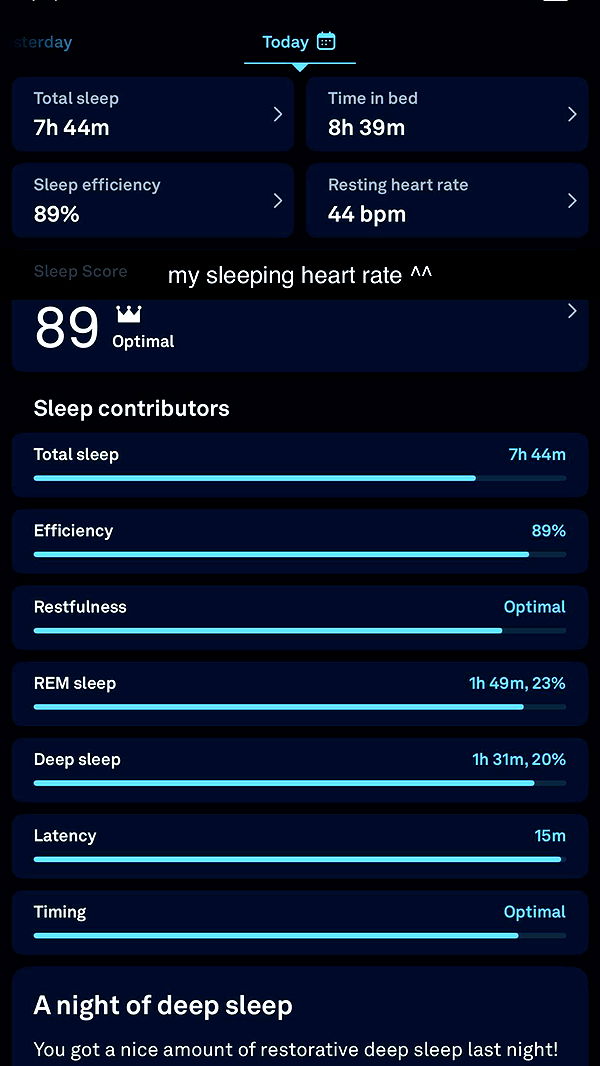Screen dimensions: 600x1066
Task: View Sleep efficiency 89% details
Action: (x=152, y=200)
